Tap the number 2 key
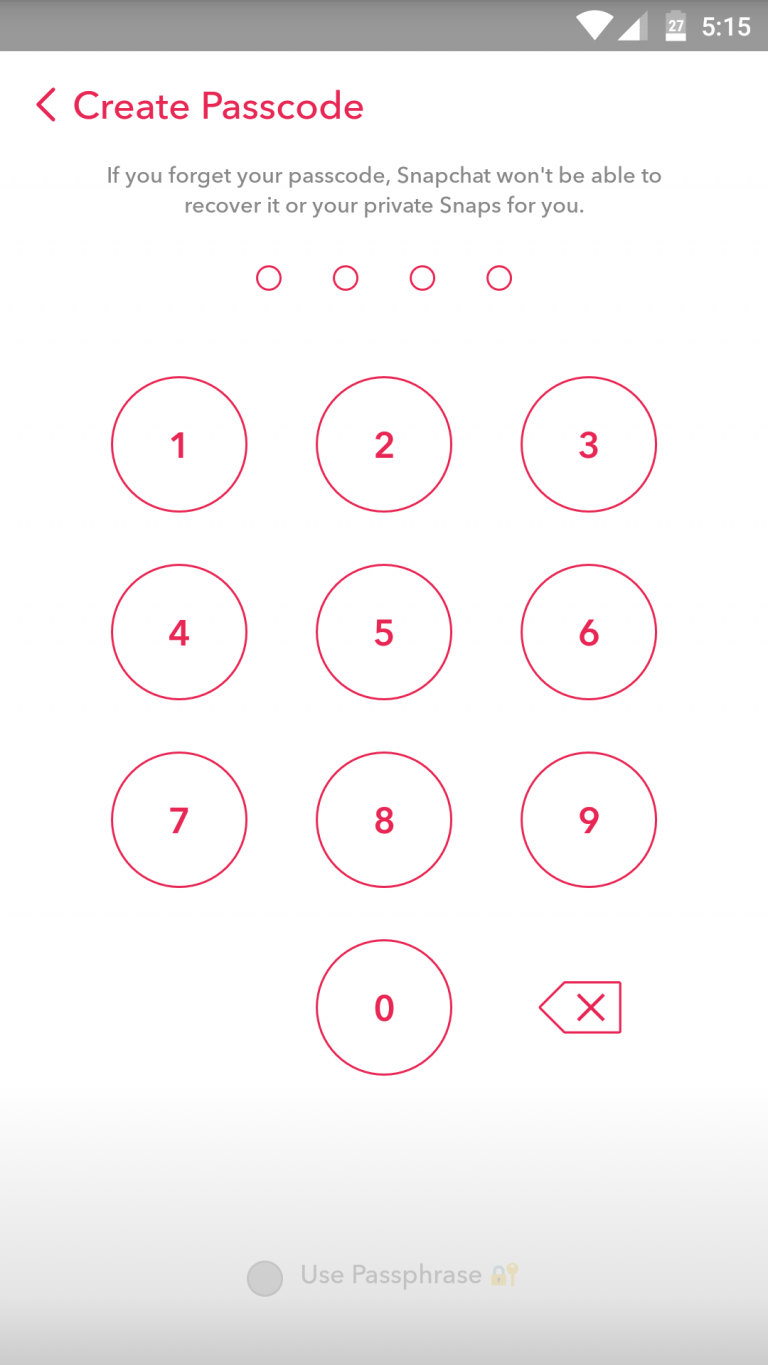The height and width of the screenshot is (1365, 768). pyautogui.click(x=384, y=444)
